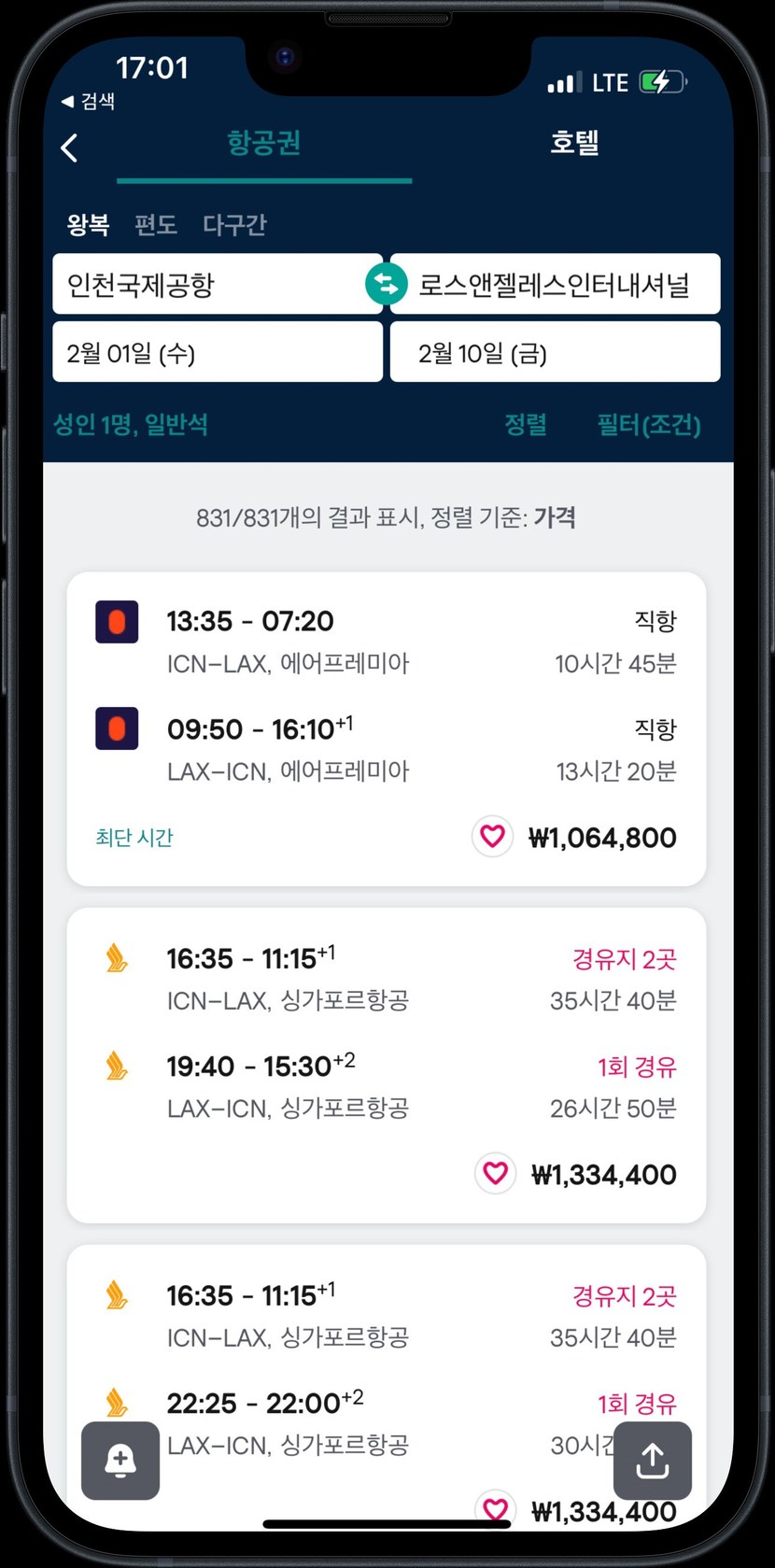Switch to the 호텔 tab
The height and width of the screenshot is (1568, 775).
(x=573, y=143)
